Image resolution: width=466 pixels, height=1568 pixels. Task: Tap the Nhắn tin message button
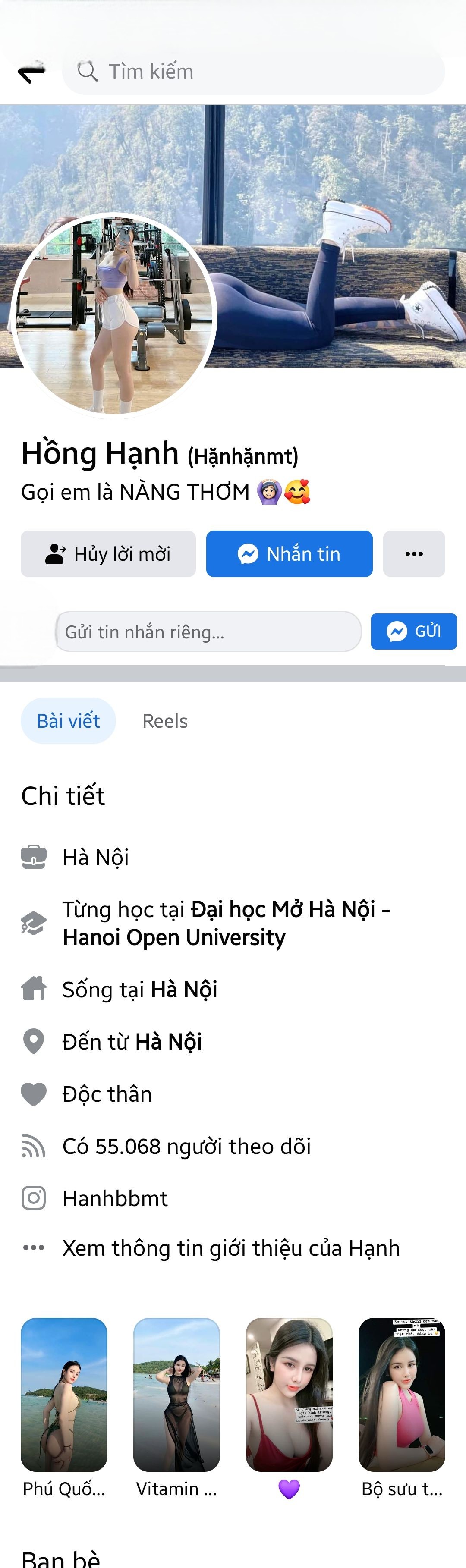pos(289,554)
